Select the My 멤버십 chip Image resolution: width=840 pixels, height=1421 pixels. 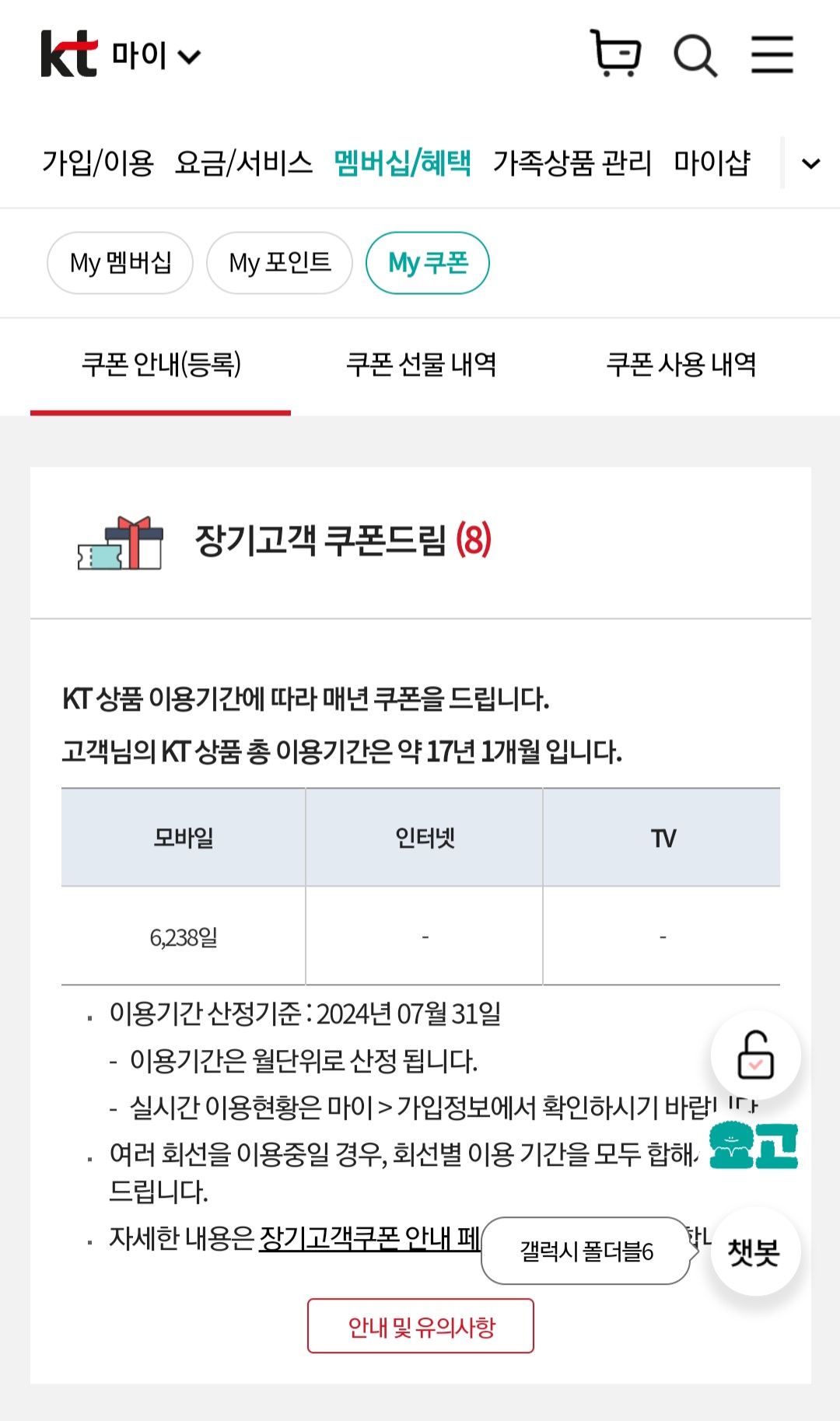120,263
